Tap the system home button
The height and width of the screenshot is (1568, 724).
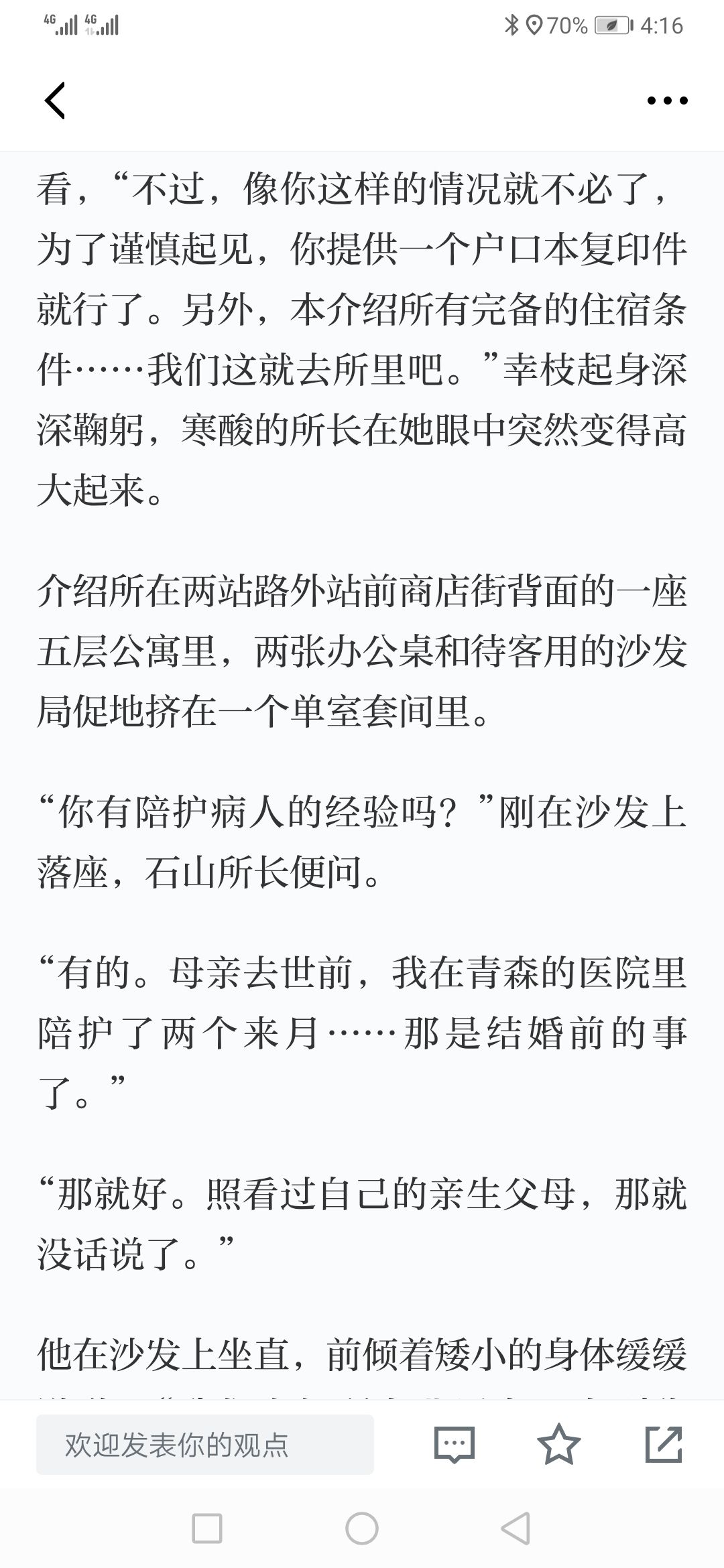(x=362, y=1528)
